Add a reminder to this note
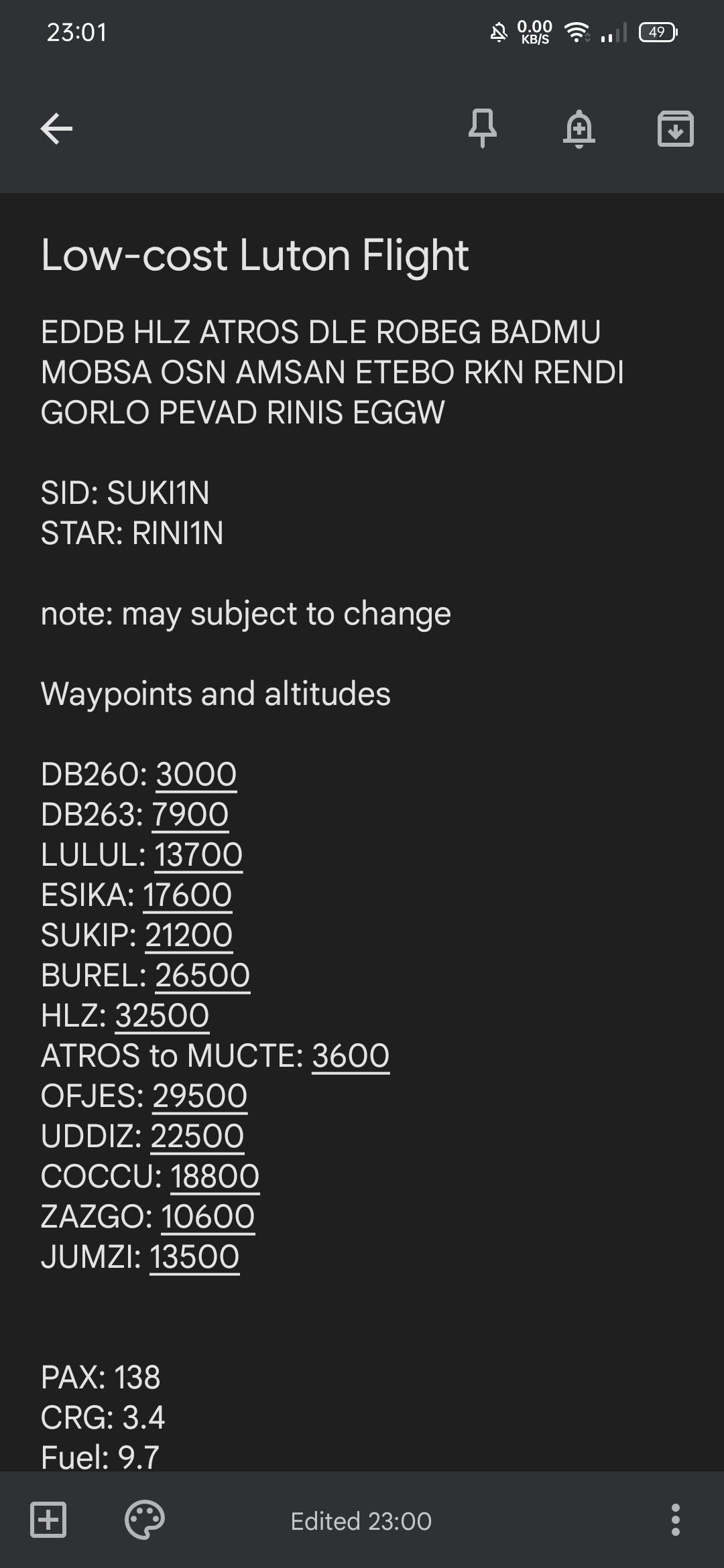 click(579, 129)
